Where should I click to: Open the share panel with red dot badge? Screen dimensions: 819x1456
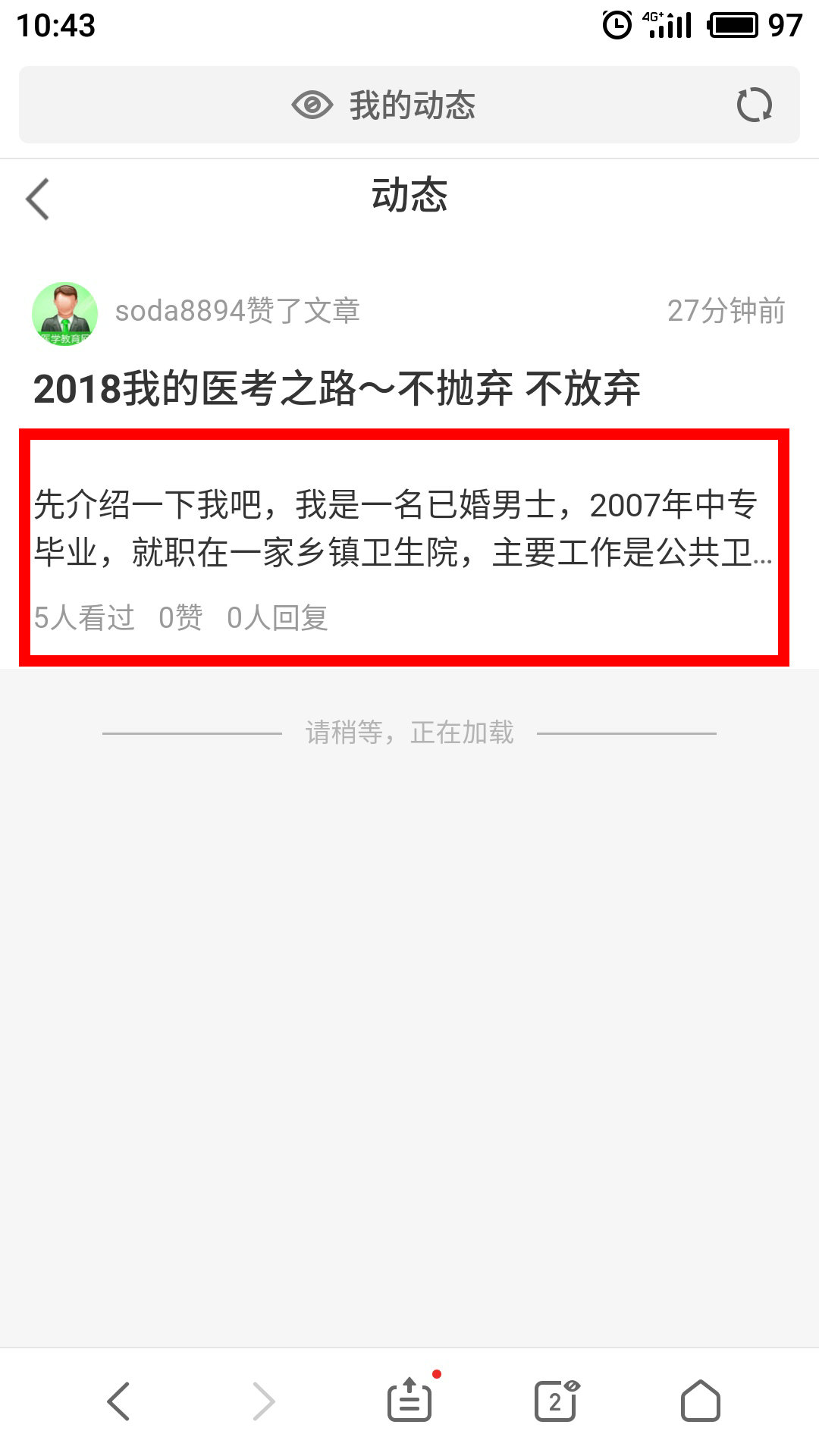[409, 1401]
